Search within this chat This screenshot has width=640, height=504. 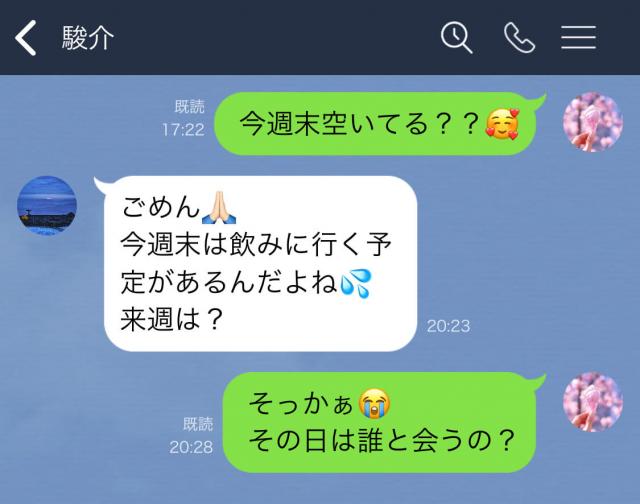tap(456, 37)
